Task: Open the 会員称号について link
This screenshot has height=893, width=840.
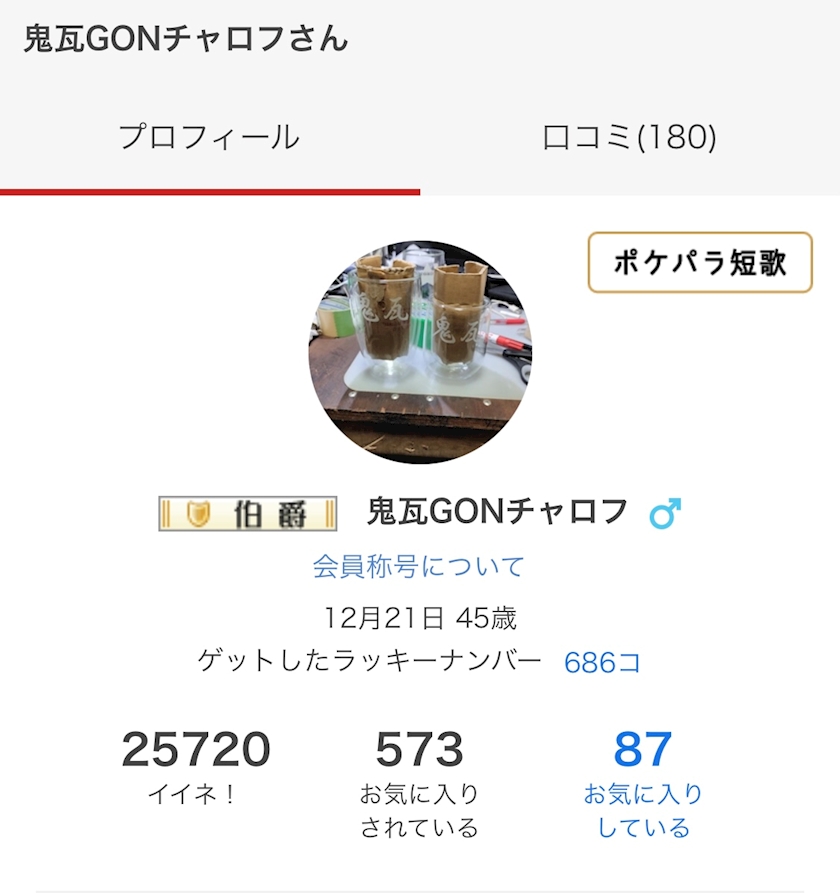Action: pos(418,567)
